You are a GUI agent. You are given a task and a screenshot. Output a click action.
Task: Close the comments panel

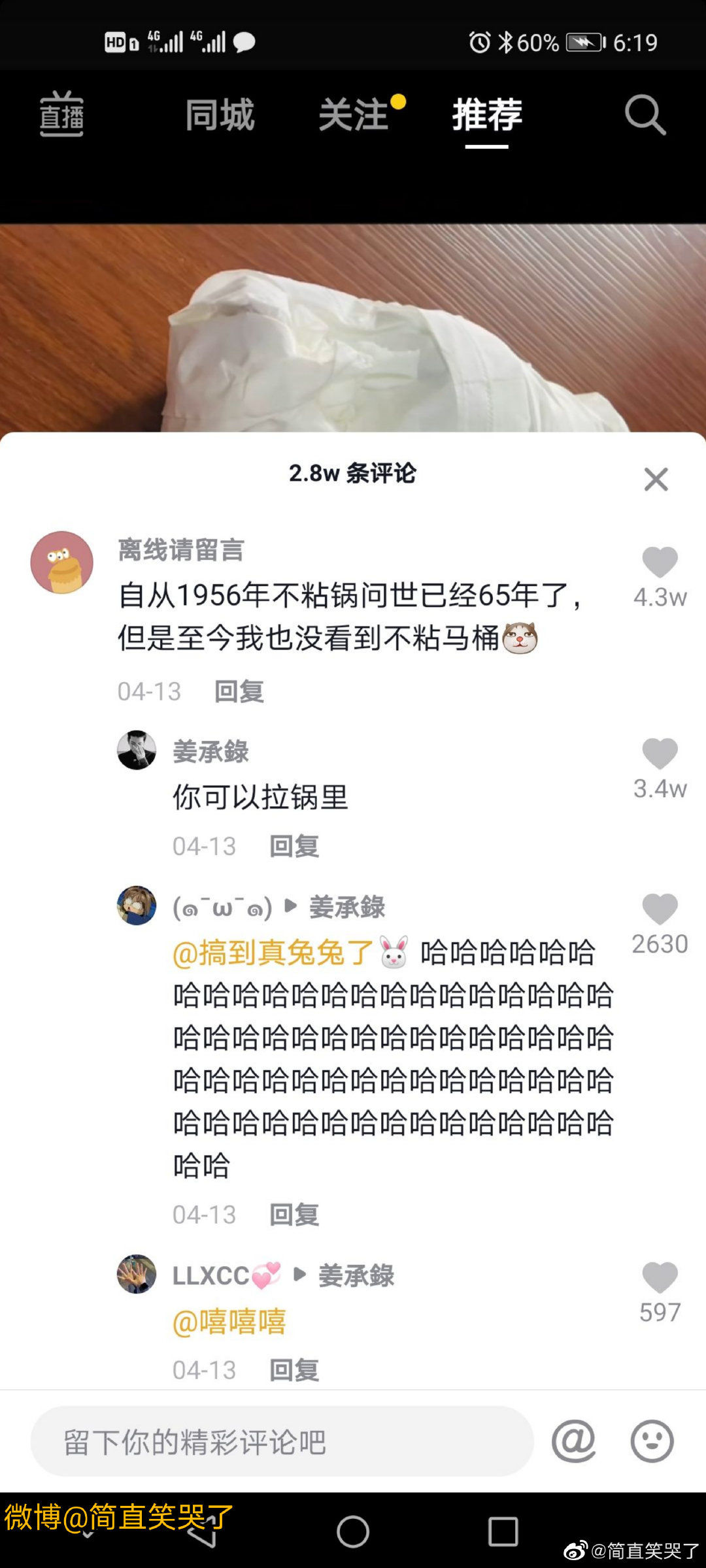pos(656,479)
